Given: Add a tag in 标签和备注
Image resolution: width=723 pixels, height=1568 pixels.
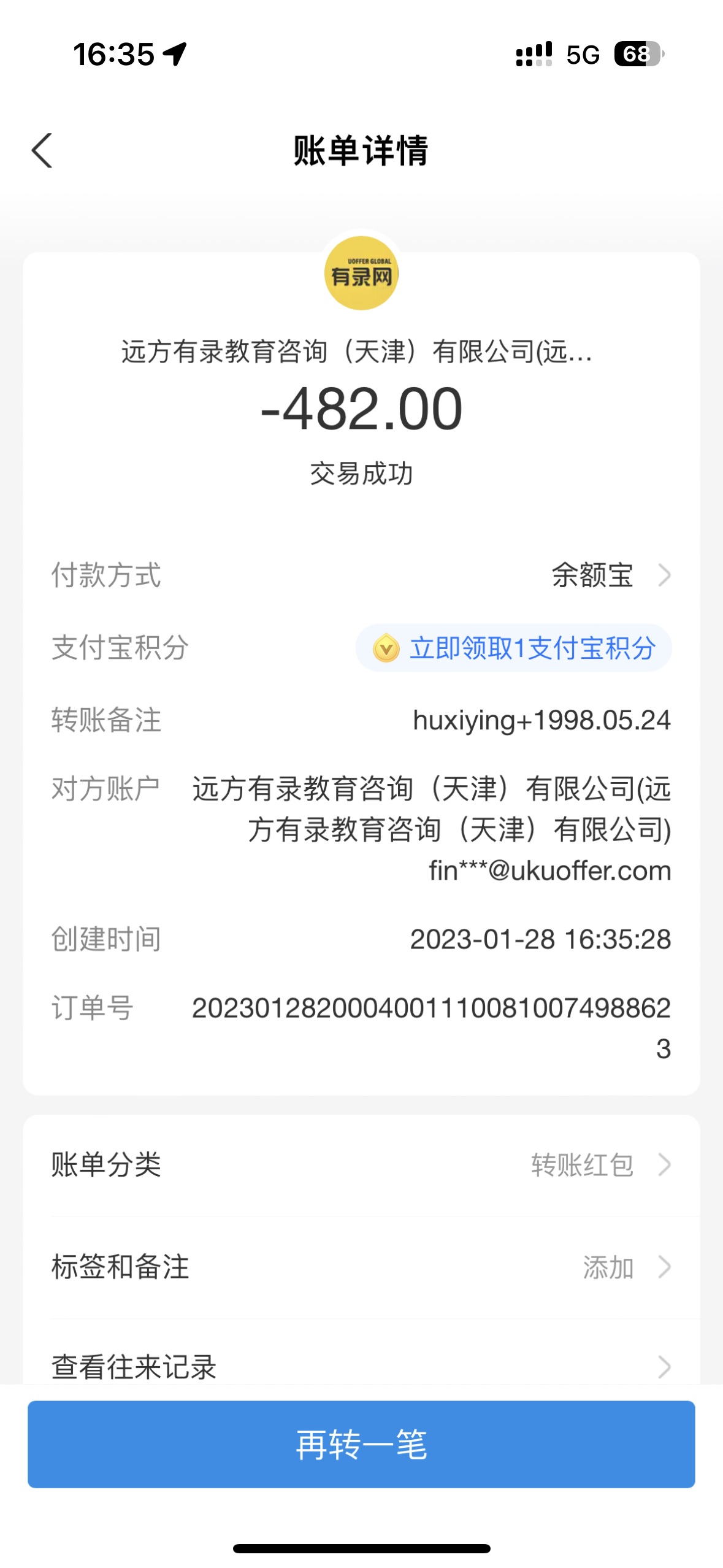Looking at the screenshot, I should (x=361, y=1267).
